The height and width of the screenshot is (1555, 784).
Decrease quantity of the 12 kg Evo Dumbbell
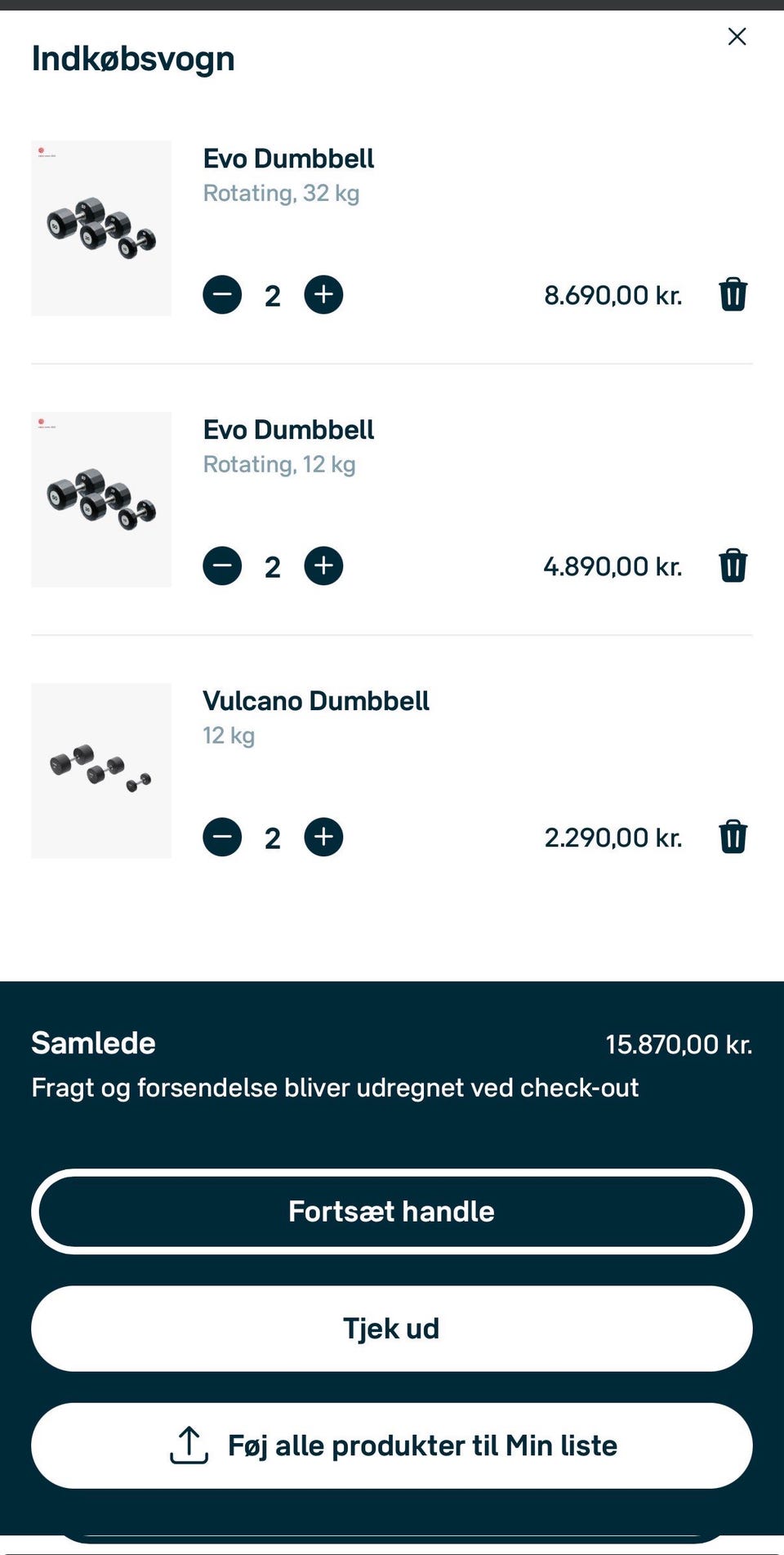click(221, 565)
